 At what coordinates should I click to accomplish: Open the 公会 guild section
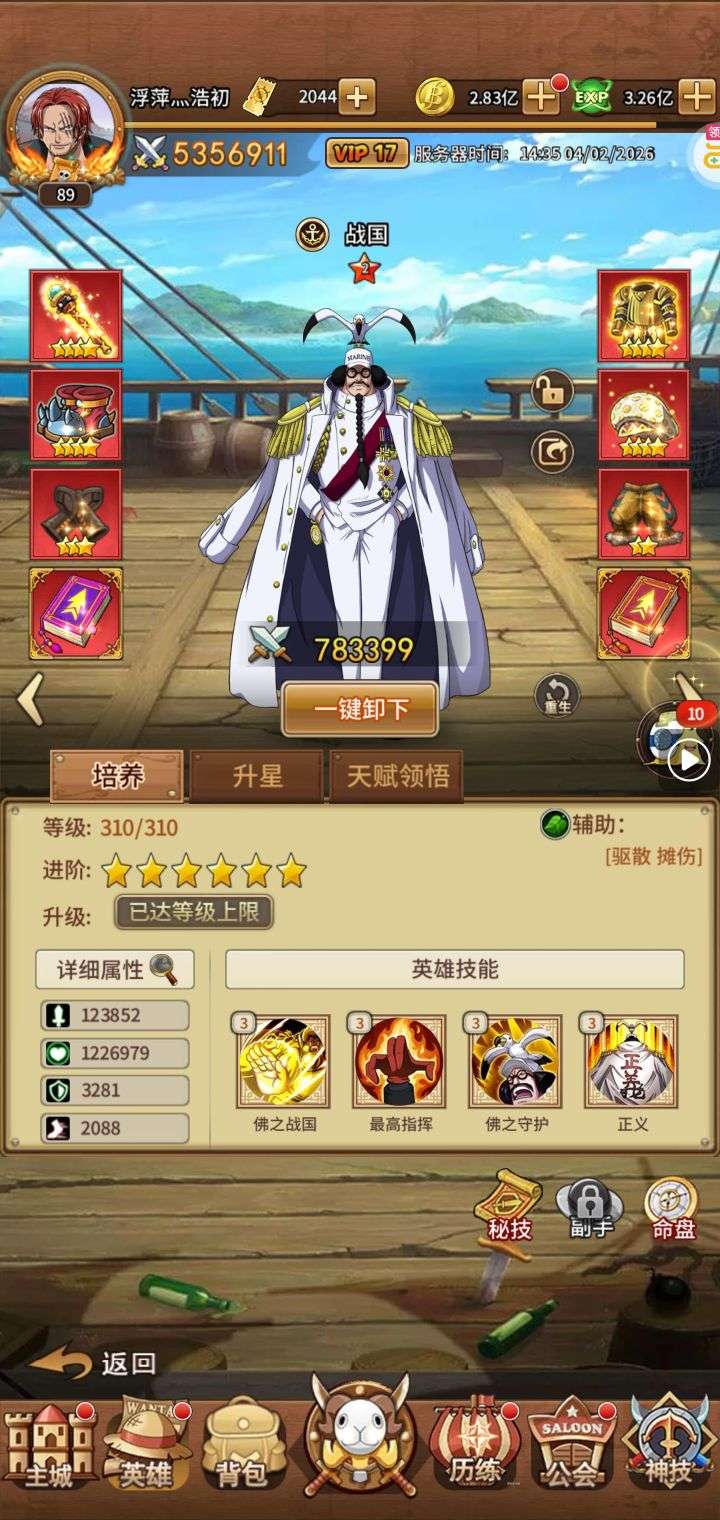click(x=571, y=1446)
